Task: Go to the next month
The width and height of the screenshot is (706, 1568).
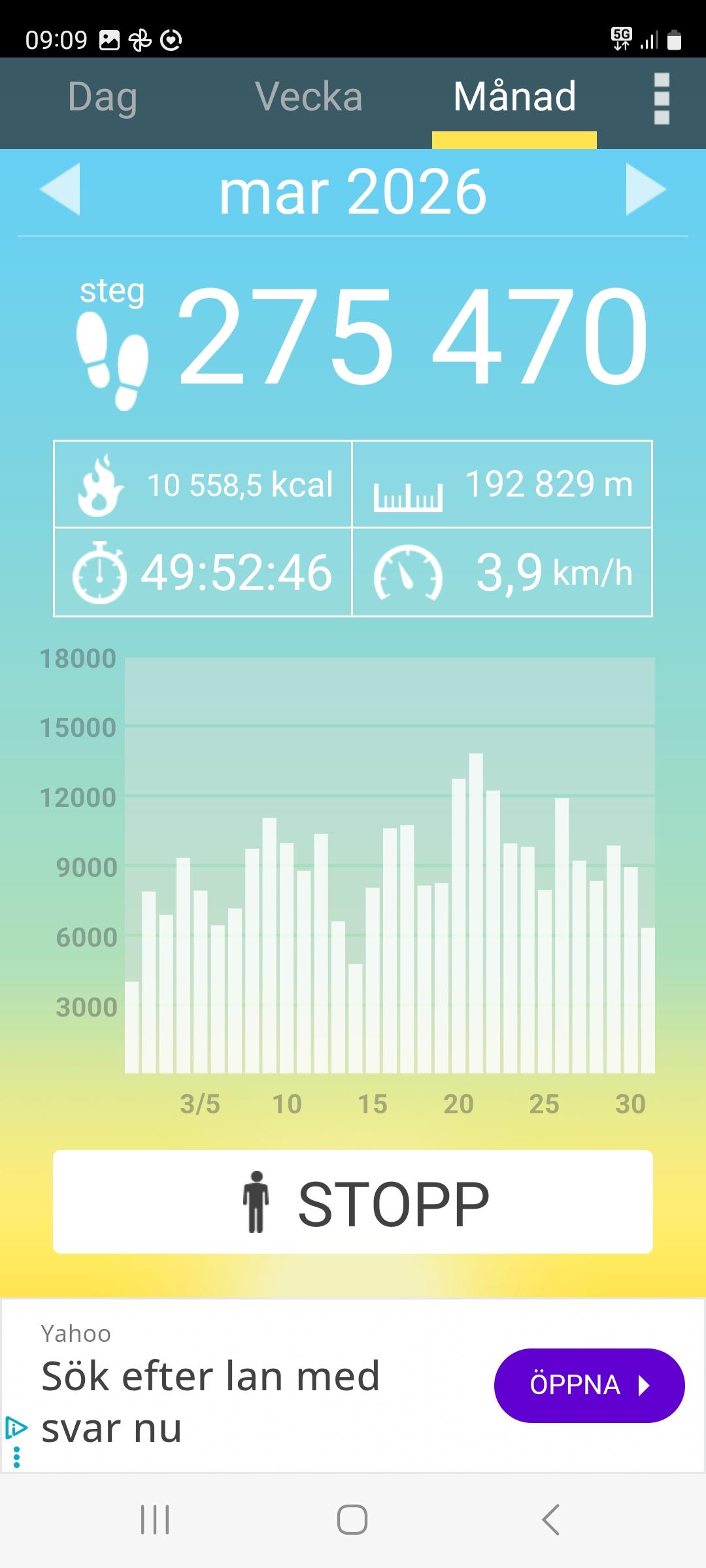Action: [645, 189]
